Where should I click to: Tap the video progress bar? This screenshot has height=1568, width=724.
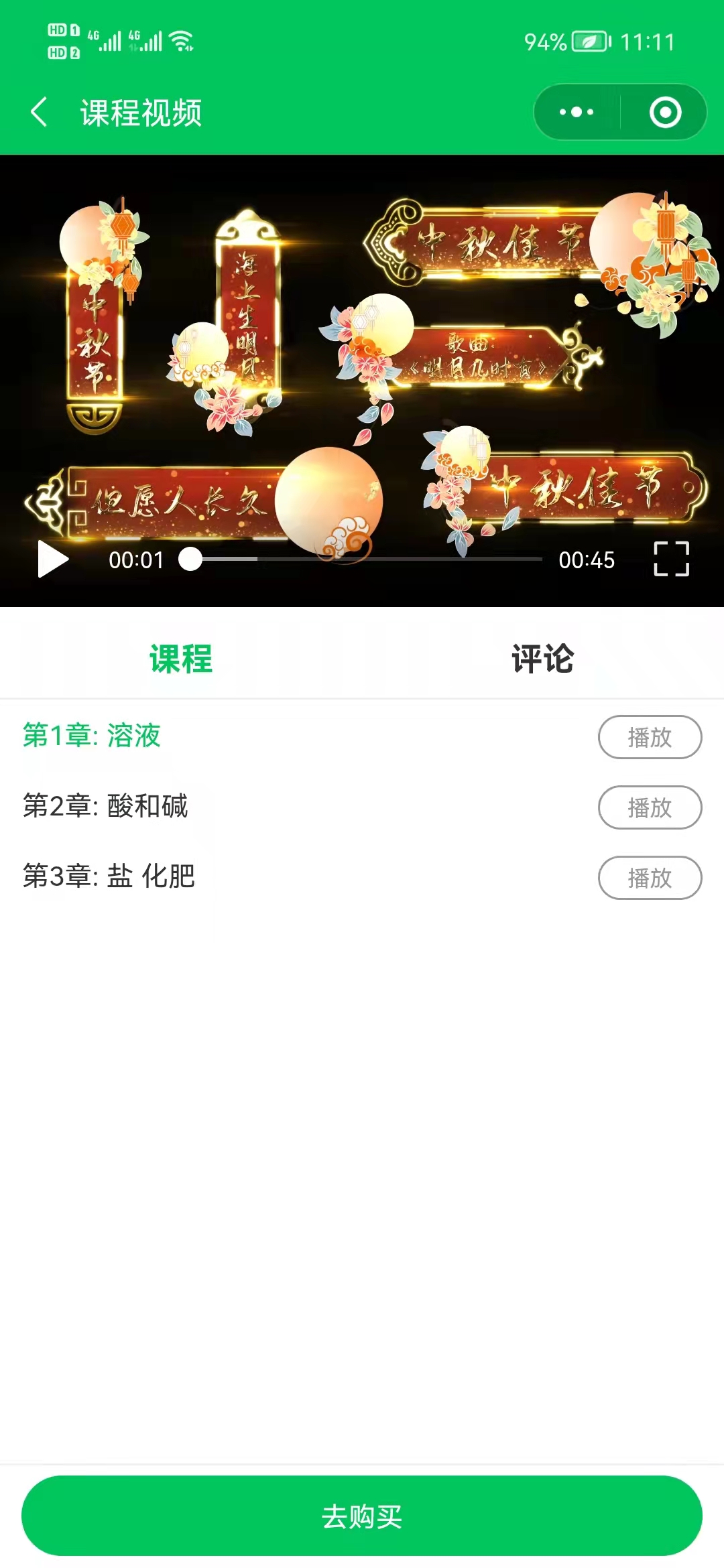[365, 559]
